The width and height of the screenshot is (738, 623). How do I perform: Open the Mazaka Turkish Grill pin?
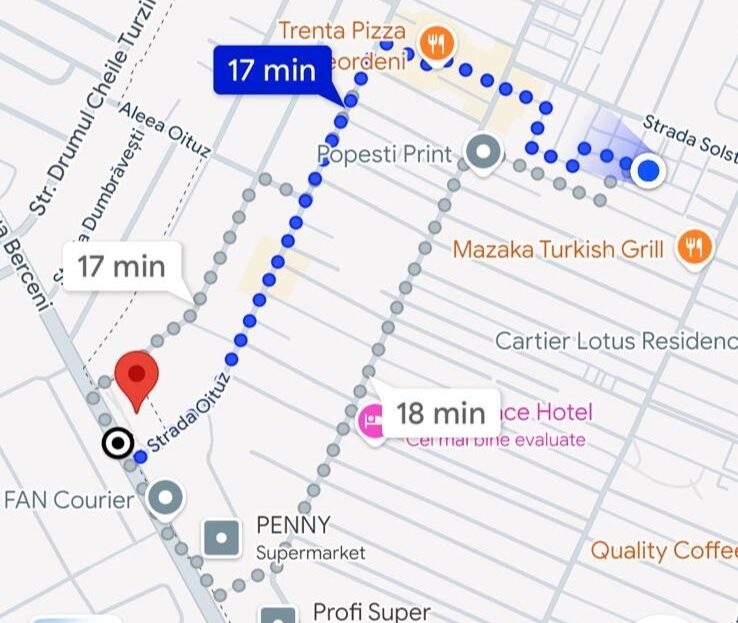[x=694, y=247]
